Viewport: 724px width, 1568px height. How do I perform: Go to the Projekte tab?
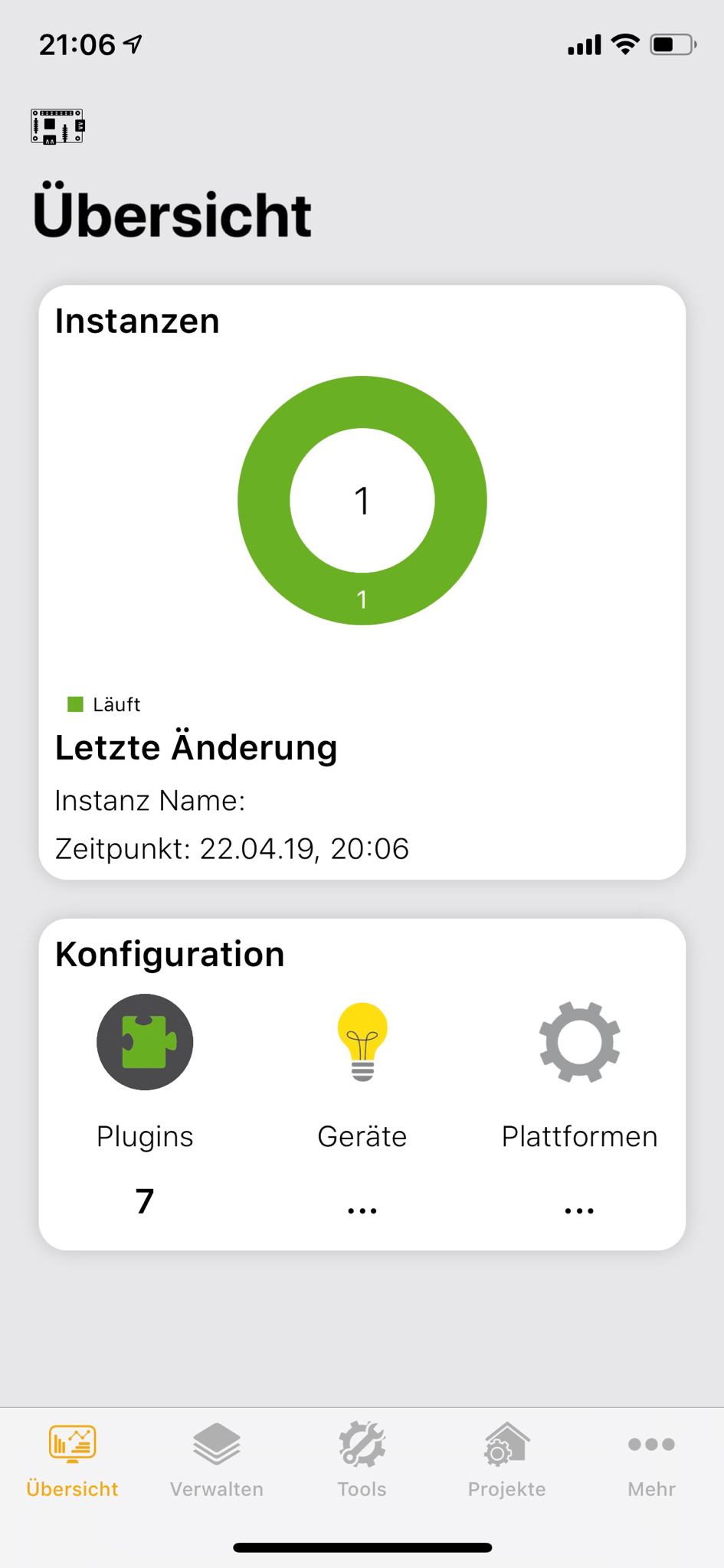(x=506, y=1460)
